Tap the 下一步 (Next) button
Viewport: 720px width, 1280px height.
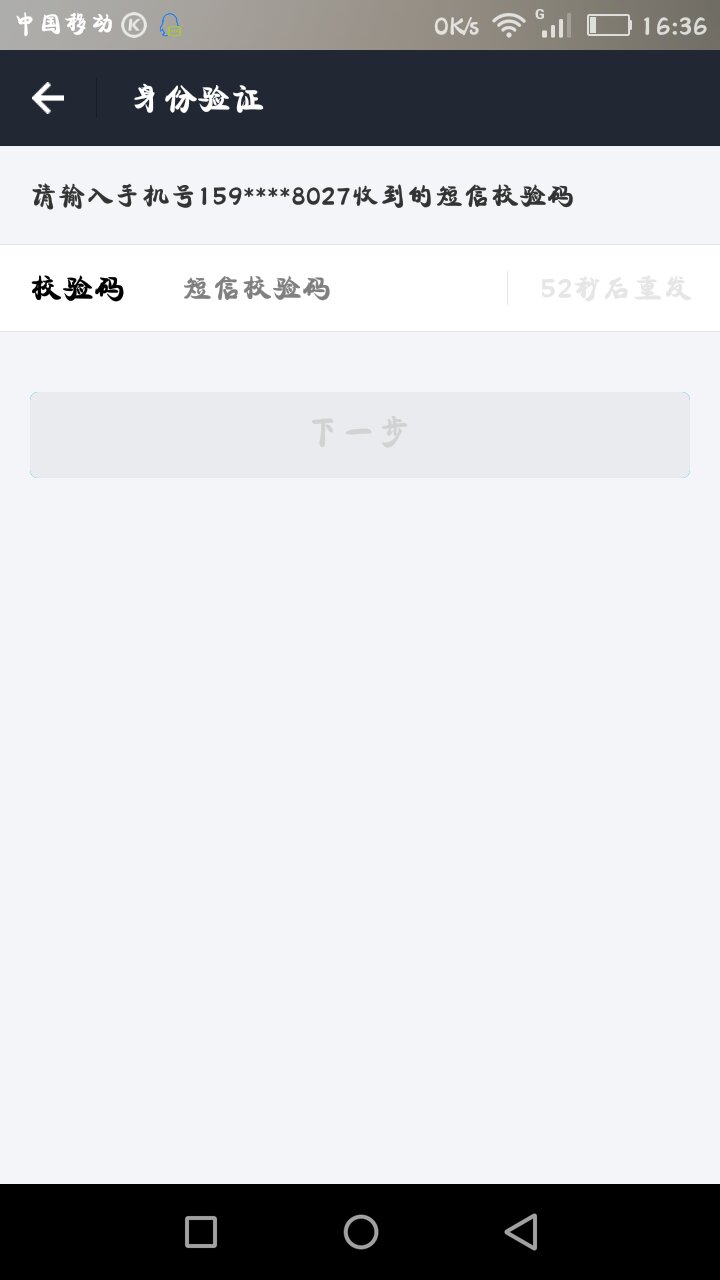(360, 433)
